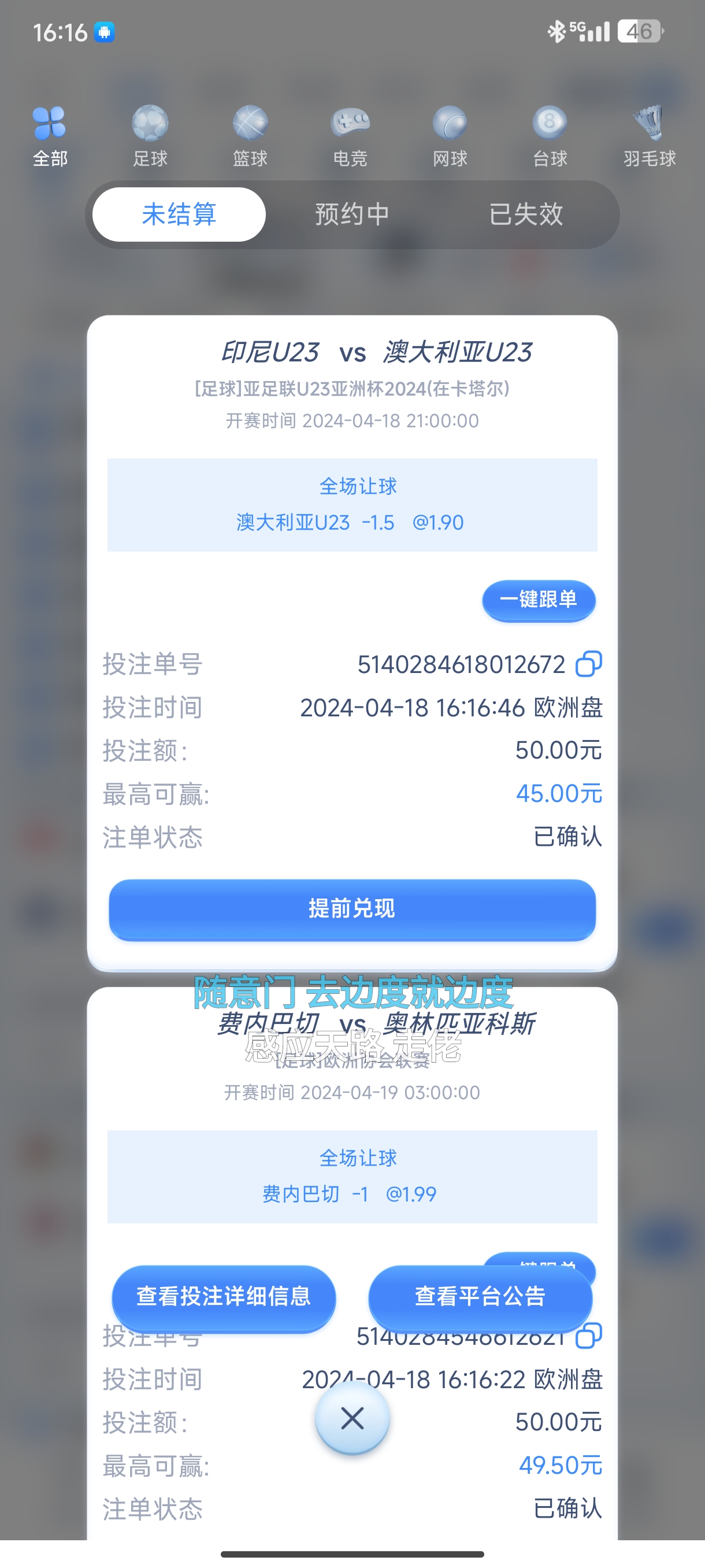The width and height of the screenshot is (705, 1568).
Task: Open the 羽毛球 category
Action: (x=649, y=136)
